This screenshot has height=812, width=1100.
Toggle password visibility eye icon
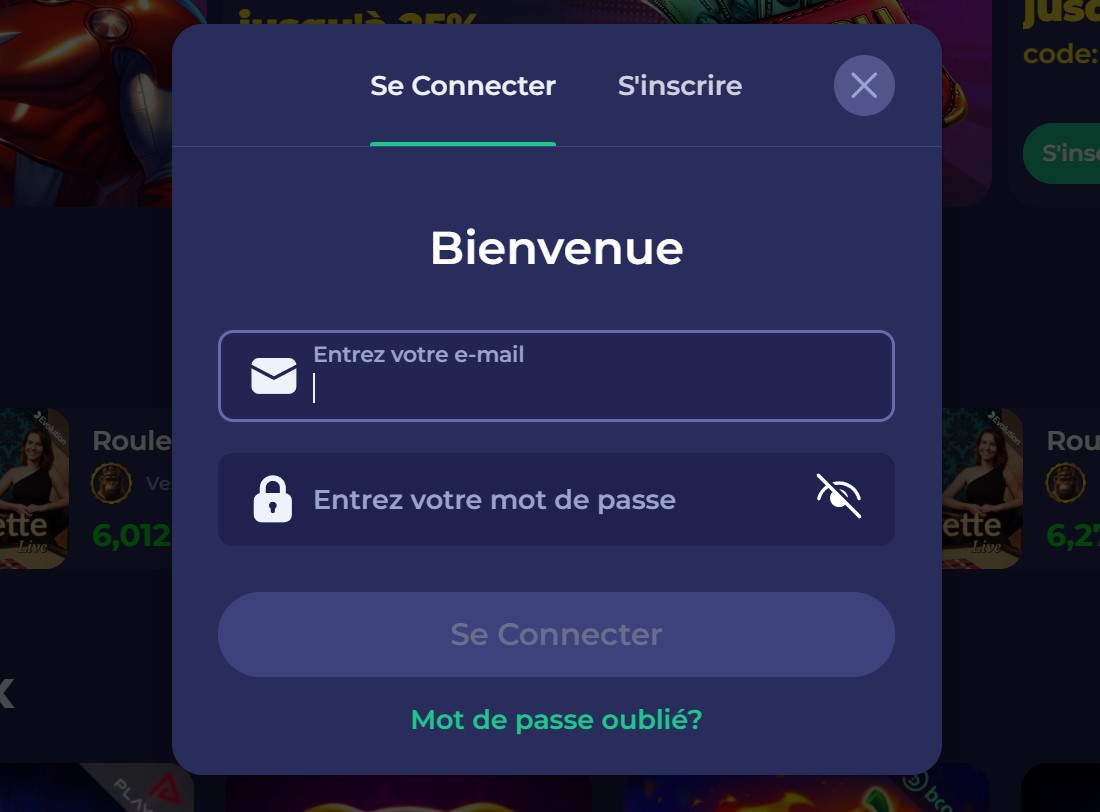coord(838,497)
